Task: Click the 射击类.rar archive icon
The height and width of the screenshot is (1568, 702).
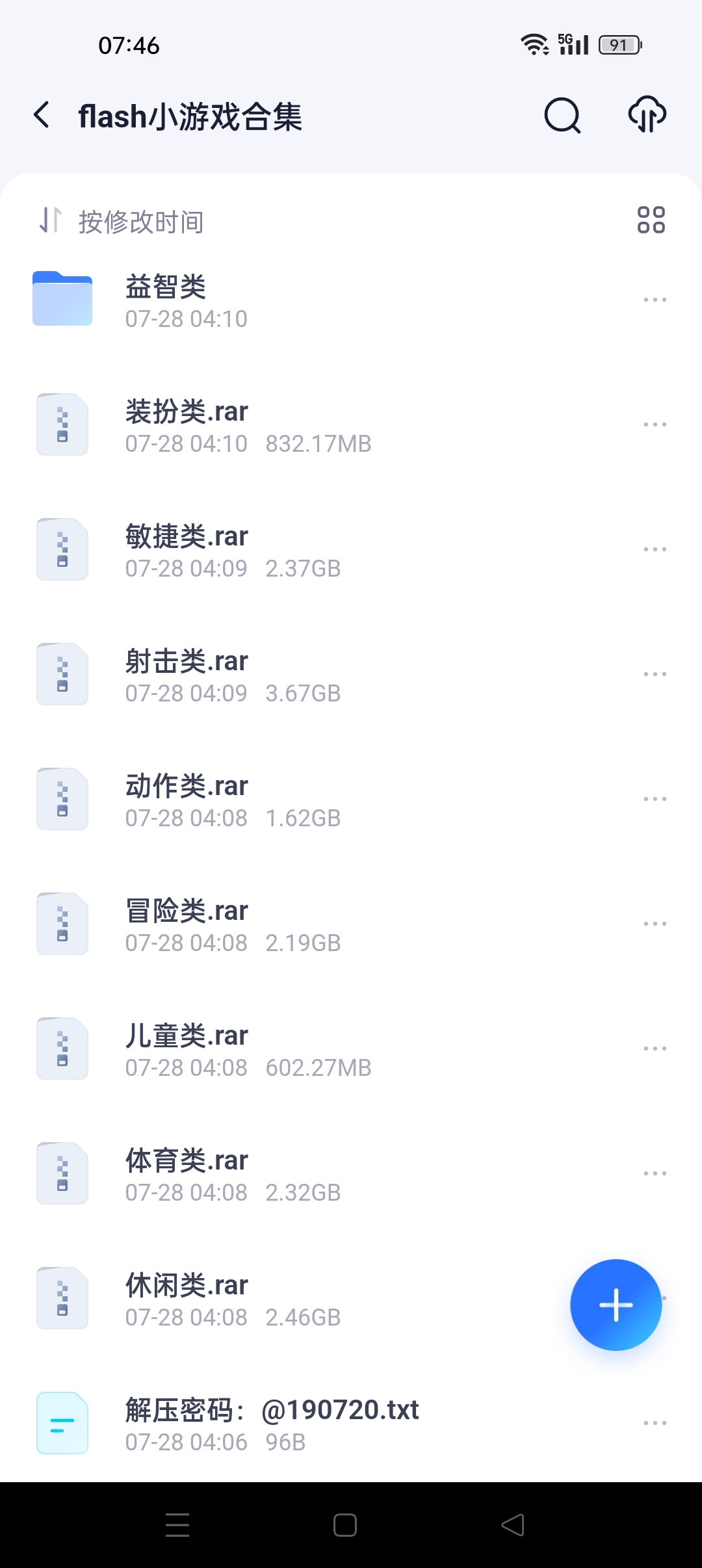Action: pyautogui.click(x=62, y=674)
